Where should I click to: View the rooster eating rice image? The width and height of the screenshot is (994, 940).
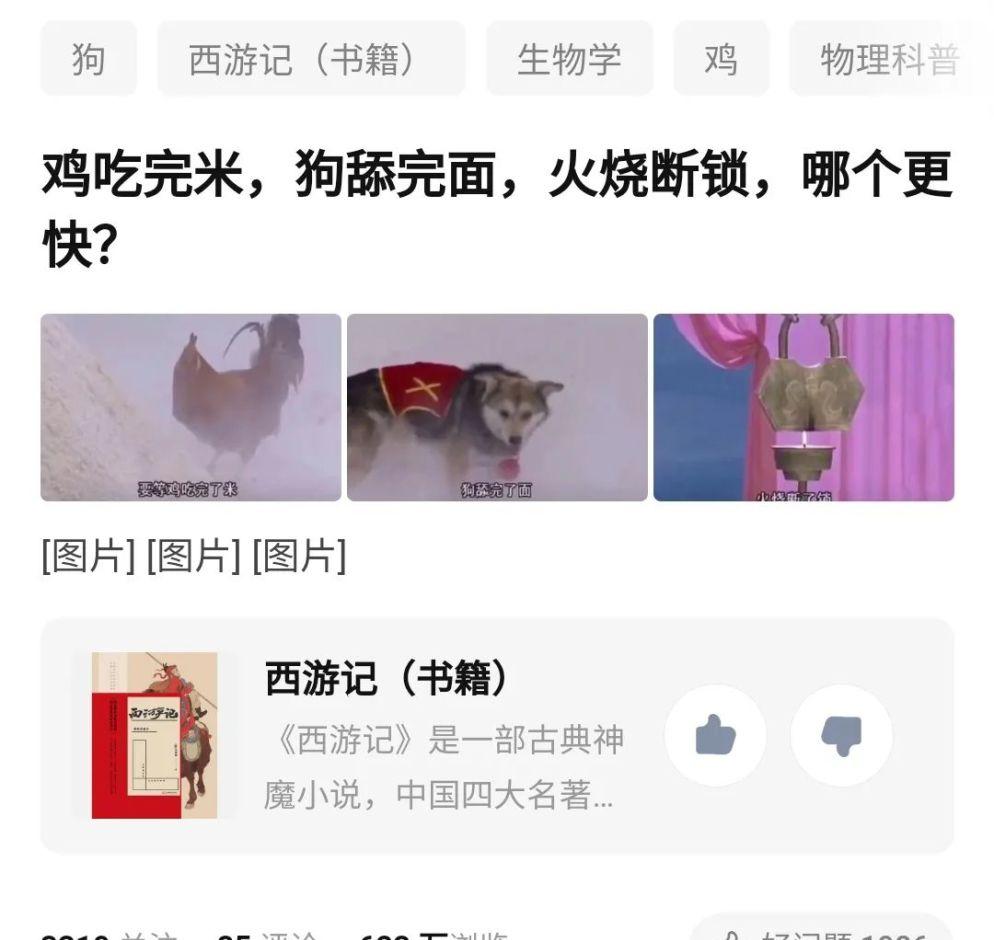191,407
